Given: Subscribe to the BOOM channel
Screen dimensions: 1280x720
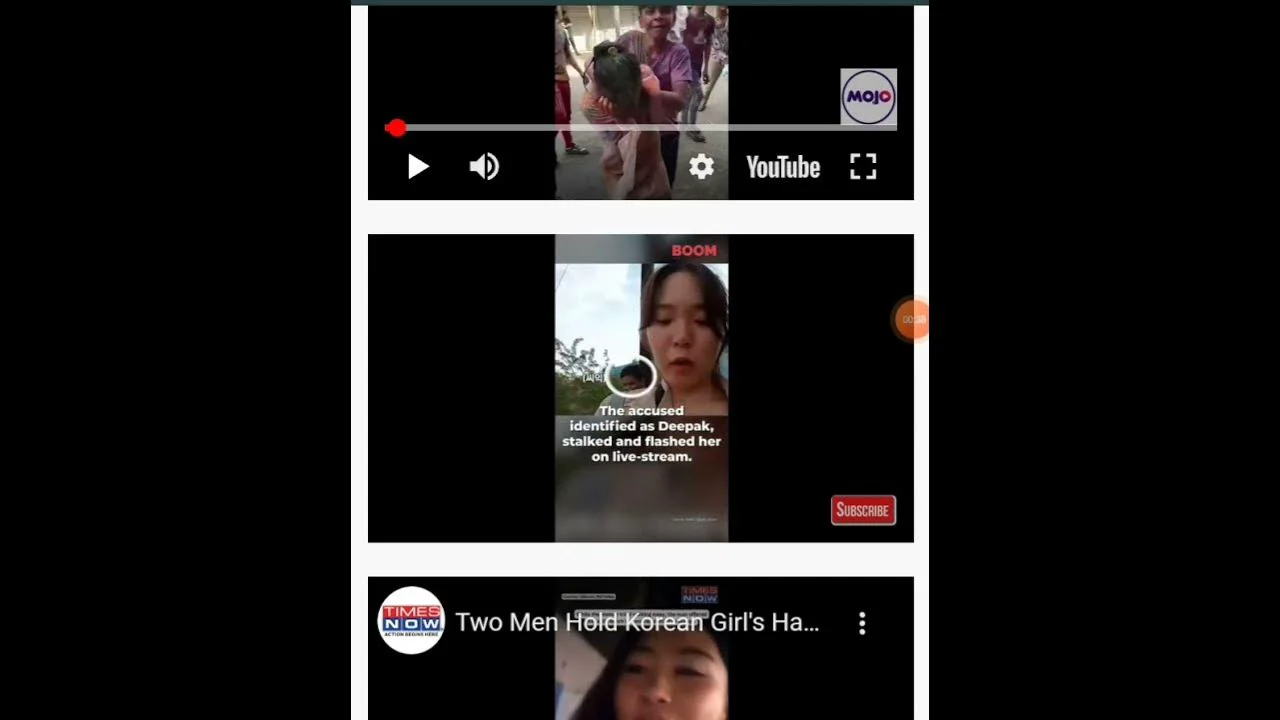Looking at the screenshot, I should tap(863, 510).
